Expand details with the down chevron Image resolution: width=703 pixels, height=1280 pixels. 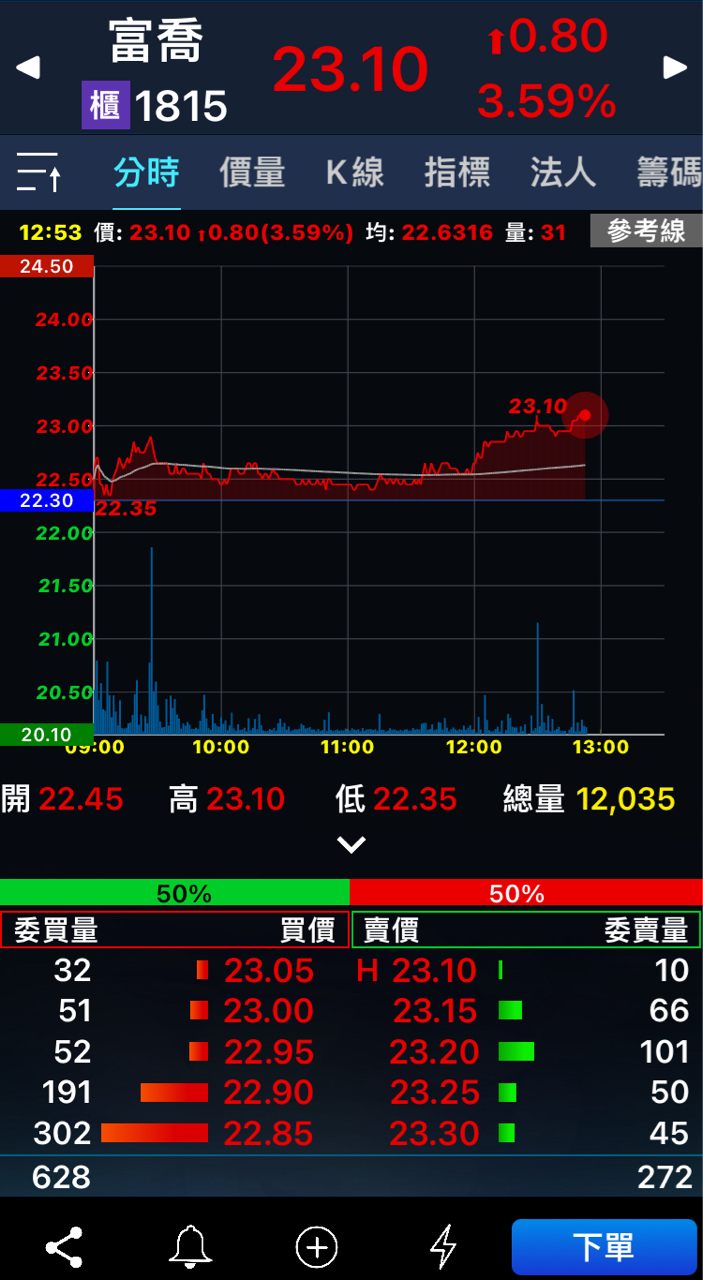coord(351,845)
